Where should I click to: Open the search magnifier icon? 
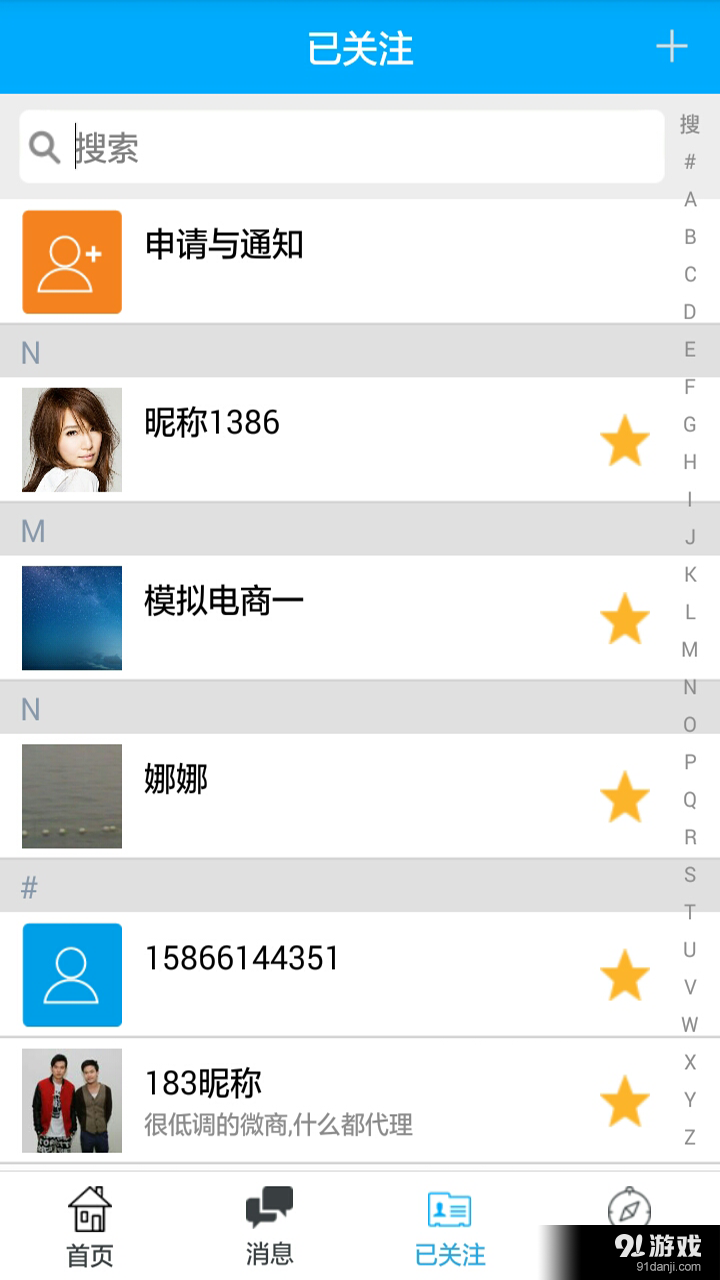(x=44, y=147)
